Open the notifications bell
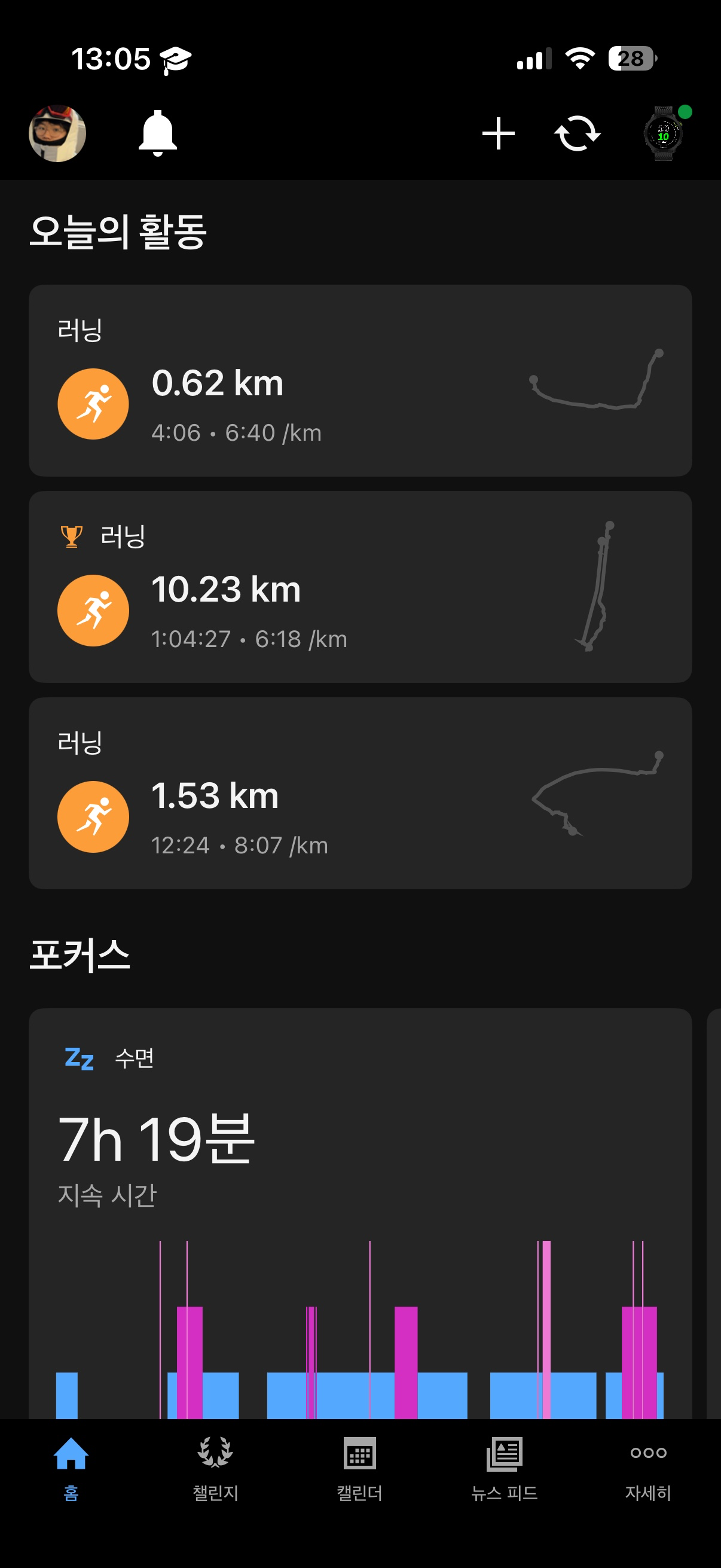Image resolution: width=721 pixels, height=1568 pixels. coord(158,133)
